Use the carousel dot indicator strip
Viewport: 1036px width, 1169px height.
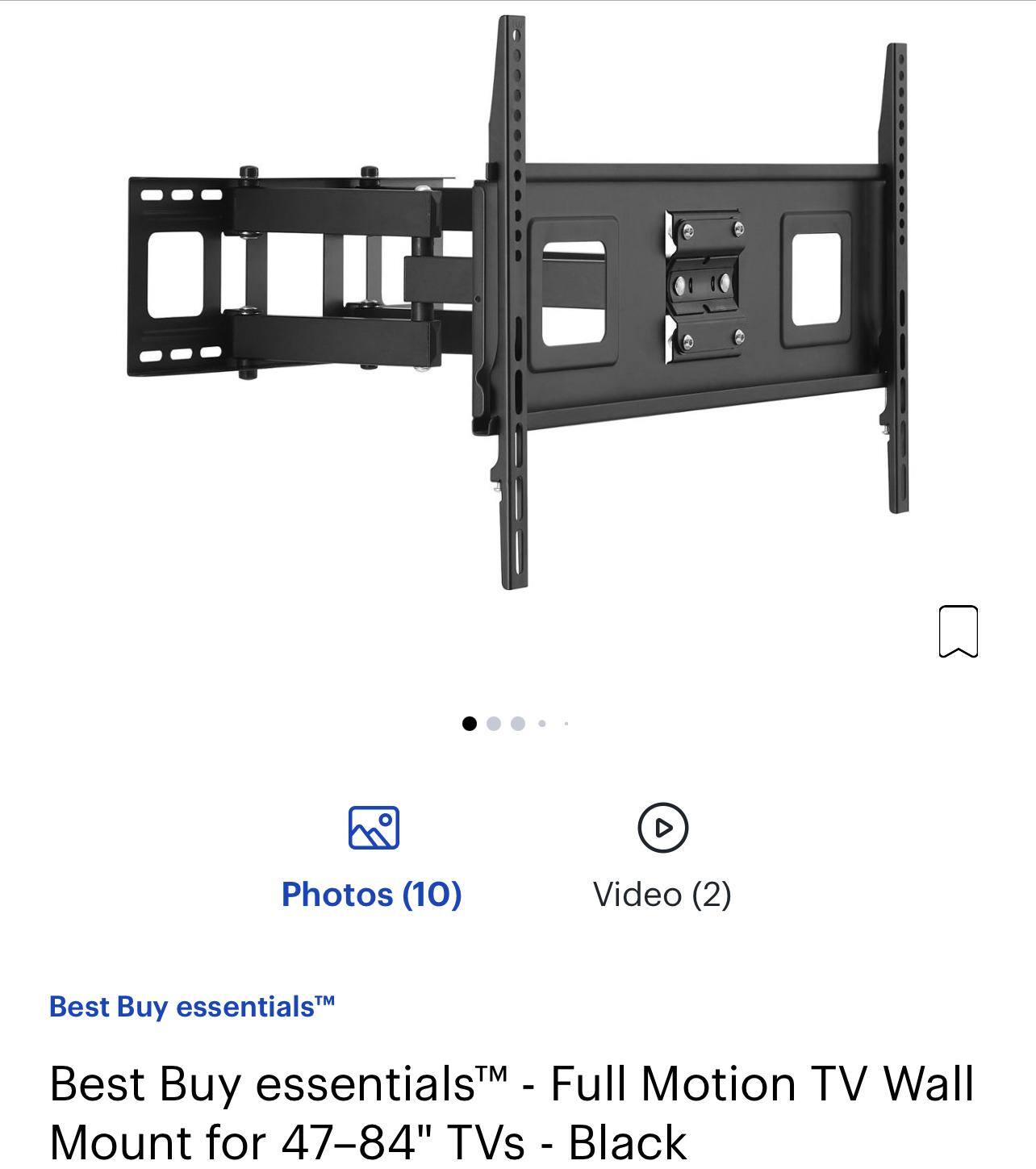click(517, 724)
